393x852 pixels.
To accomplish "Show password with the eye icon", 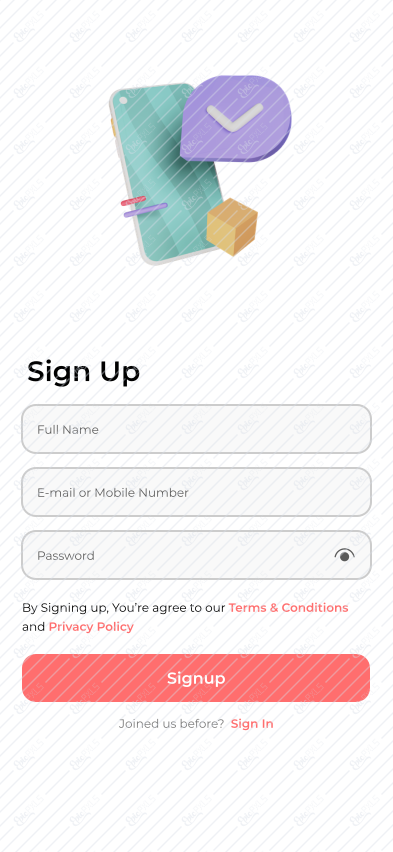I will [x=345, y=555].
